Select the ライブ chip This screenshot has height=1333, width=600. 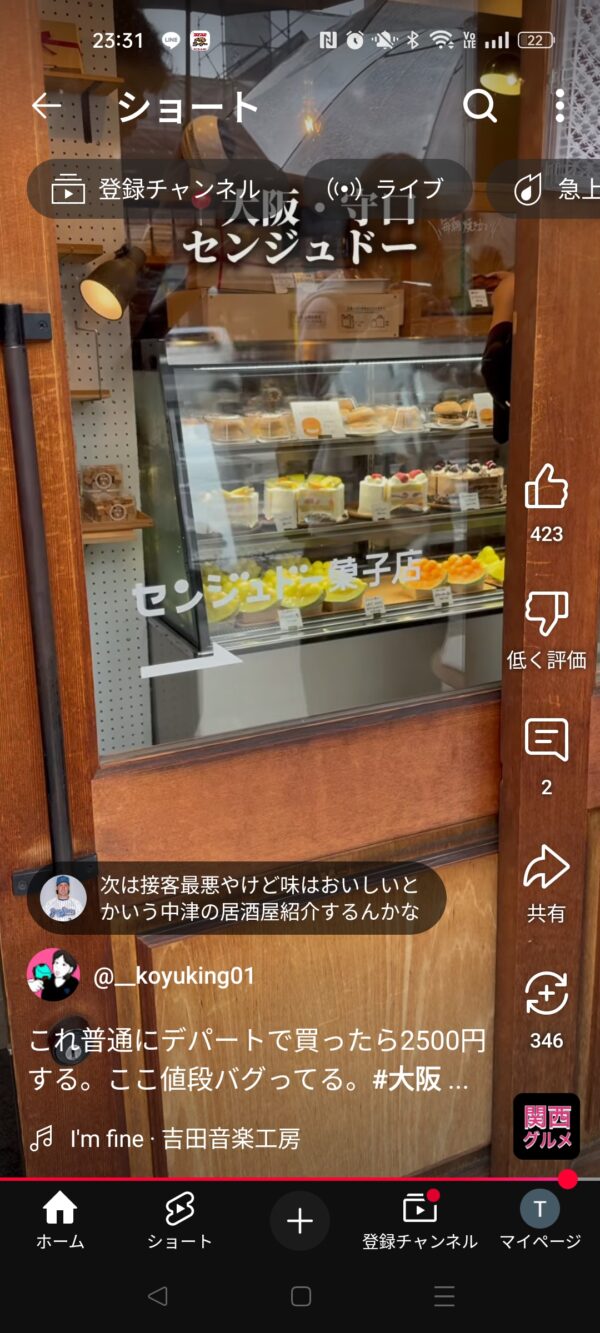[386, 189]
